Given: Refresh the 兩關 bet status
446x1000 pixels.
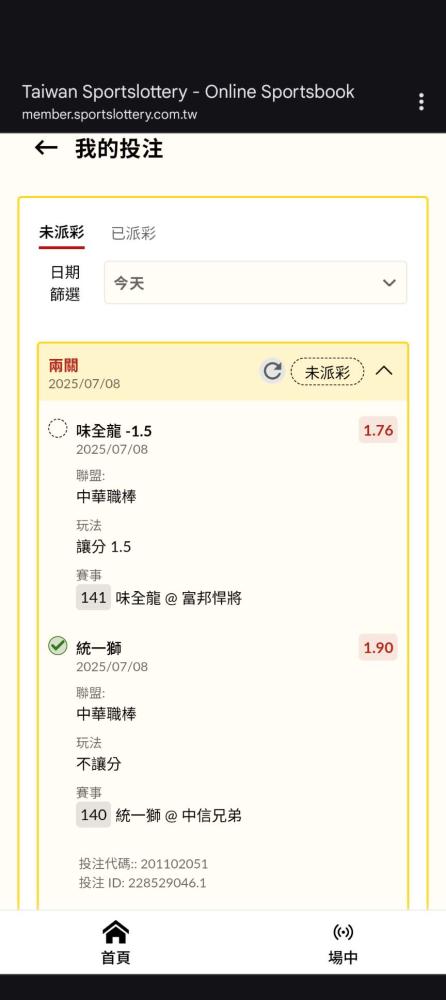Looking at the screenshot, I should tap(272, 371).
